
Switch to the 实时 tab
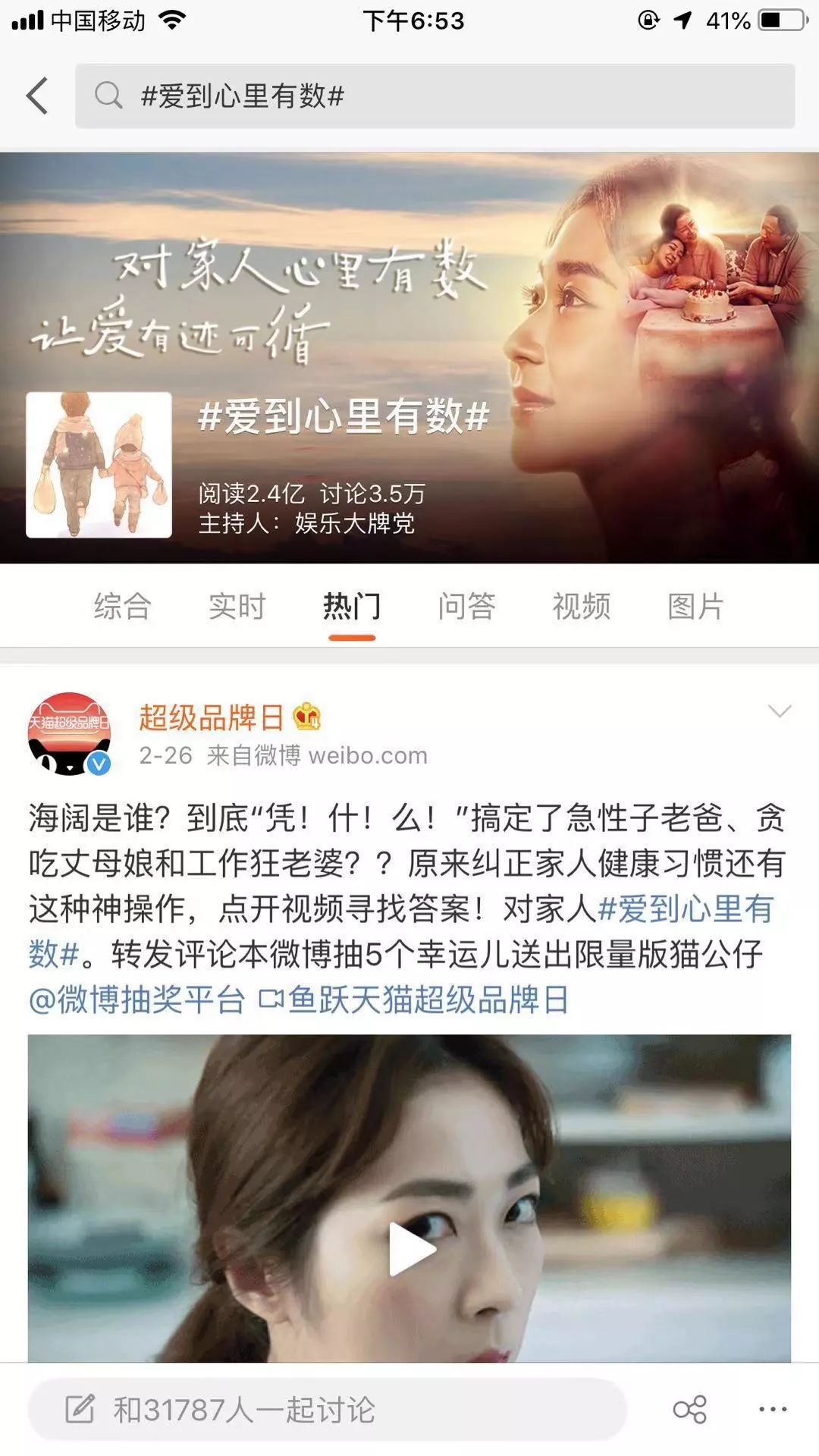coord(237,606)
